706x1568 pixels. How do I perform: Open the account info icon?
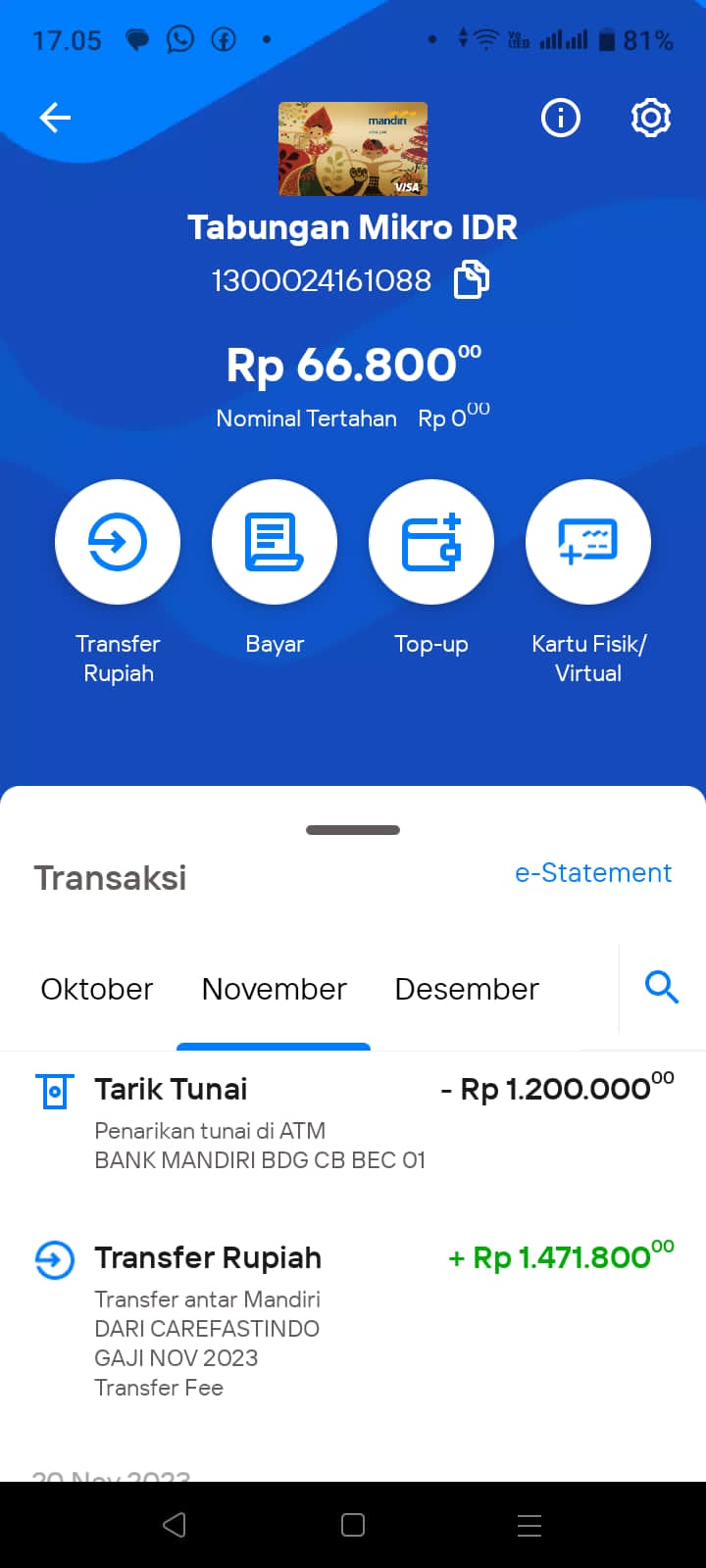[x=561, y=119]
